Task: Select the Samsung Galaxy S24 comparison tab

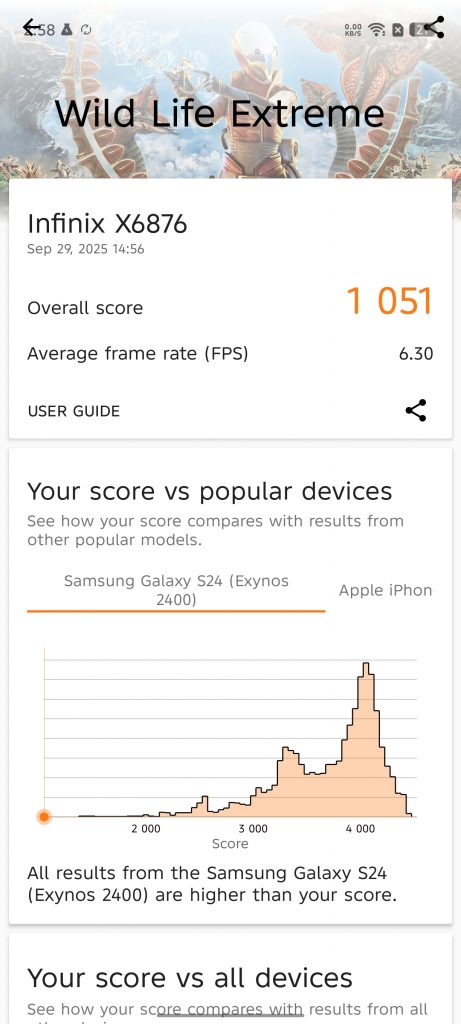Action: [176, 590]
